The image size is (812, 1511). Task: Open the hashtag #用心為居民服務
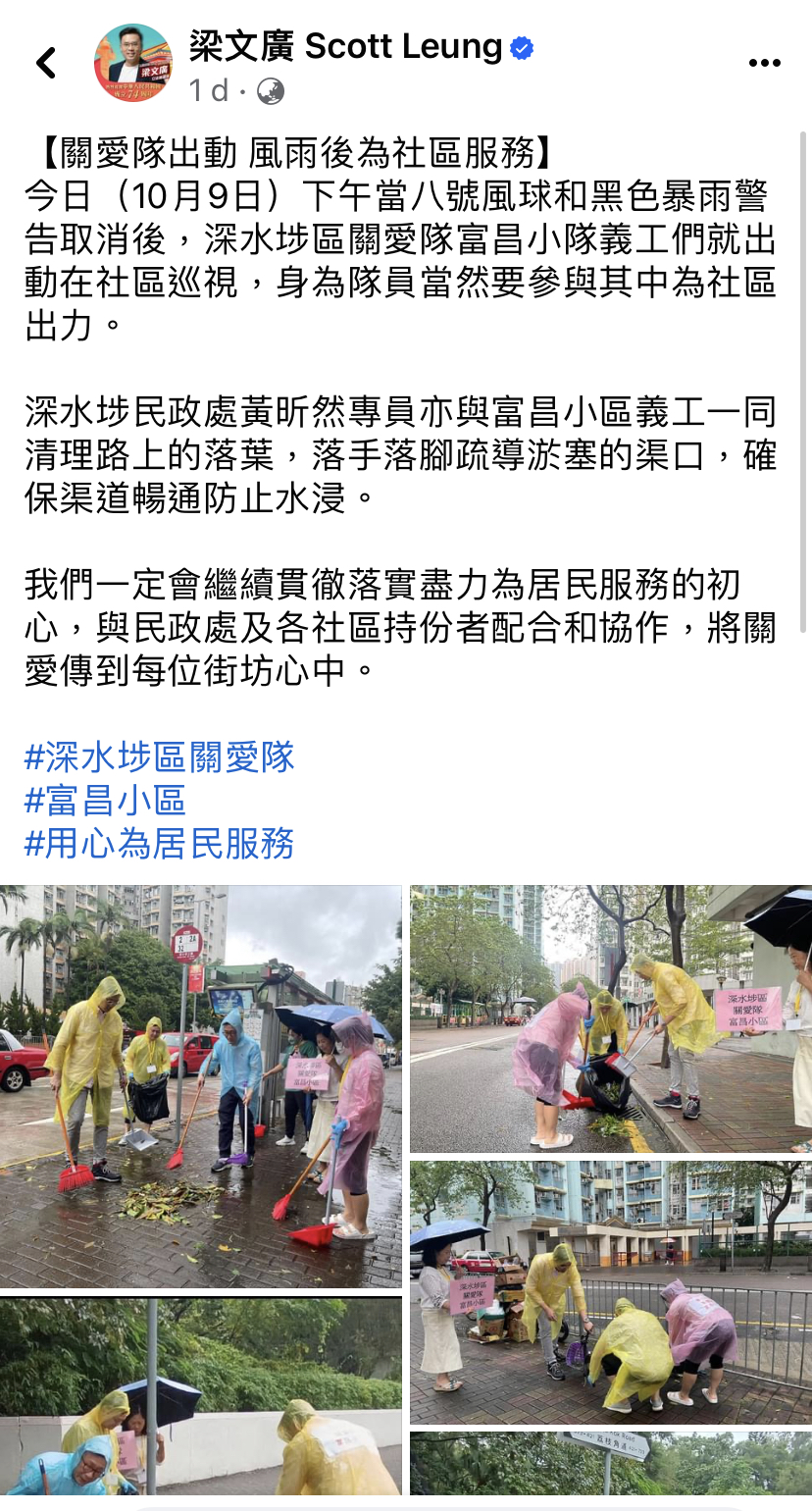(x=160, y=844)
